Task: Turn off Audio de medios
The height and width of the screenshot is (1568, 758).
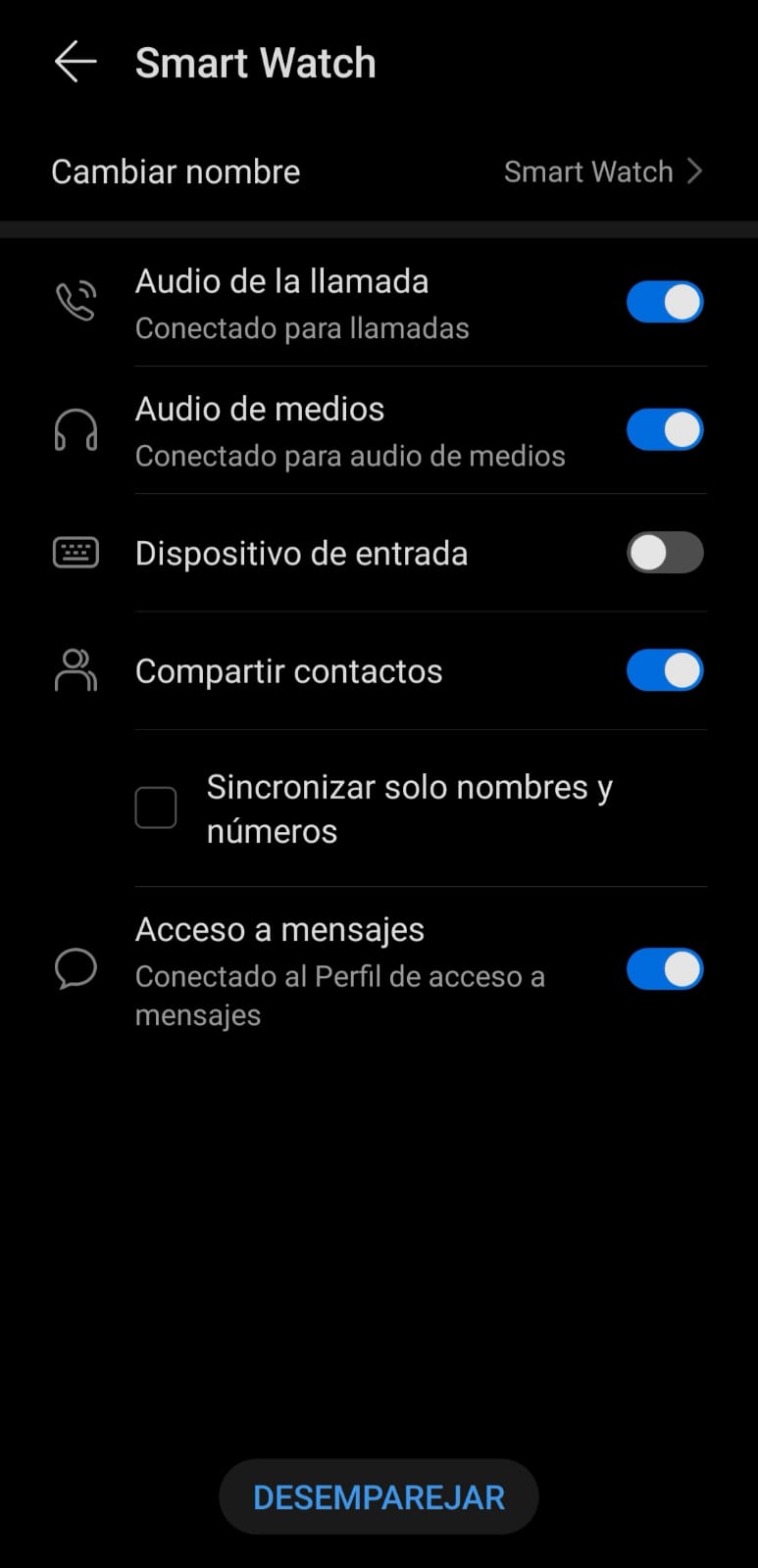Action: coord(665,430)
